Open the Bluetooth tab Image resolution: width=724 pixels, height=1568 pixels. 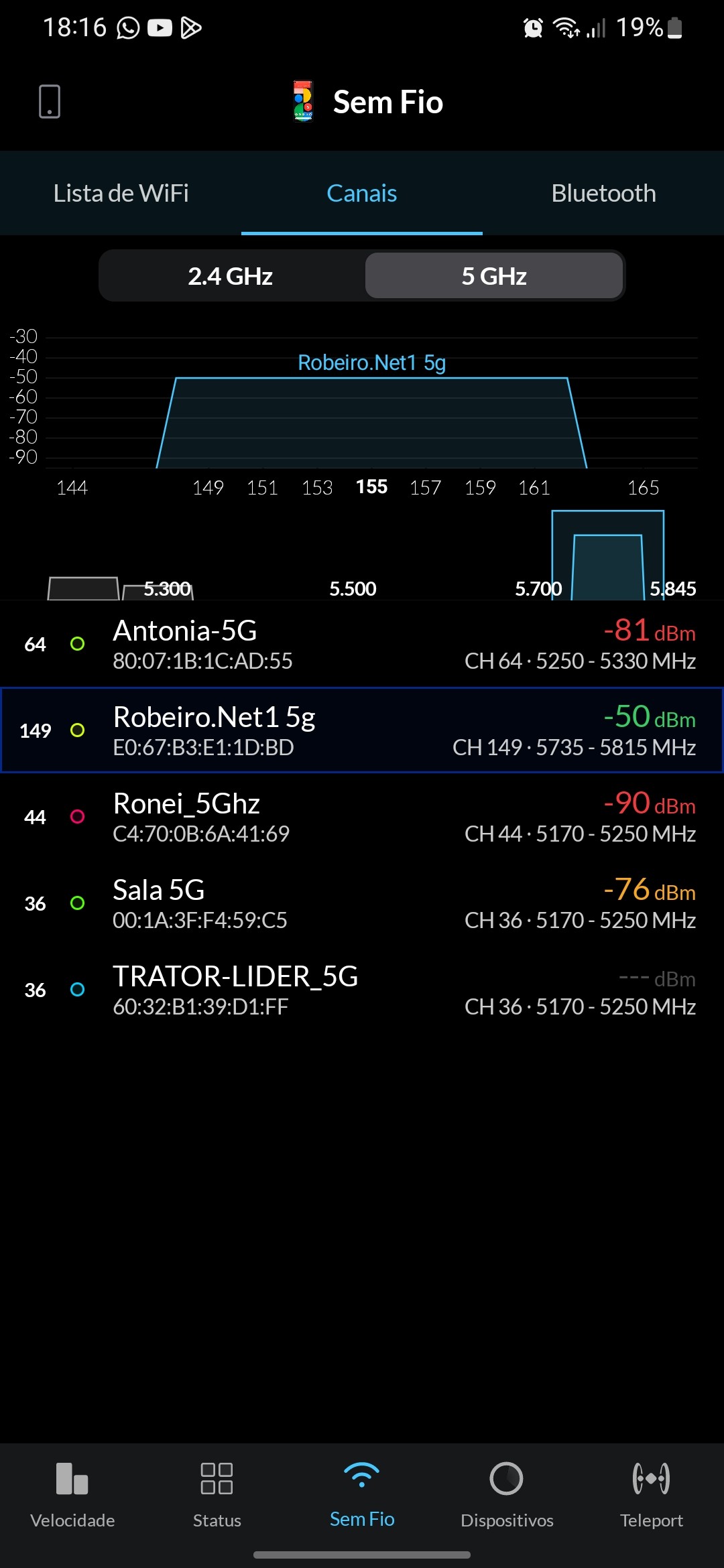pyautogui.click(x=603, y=193)
